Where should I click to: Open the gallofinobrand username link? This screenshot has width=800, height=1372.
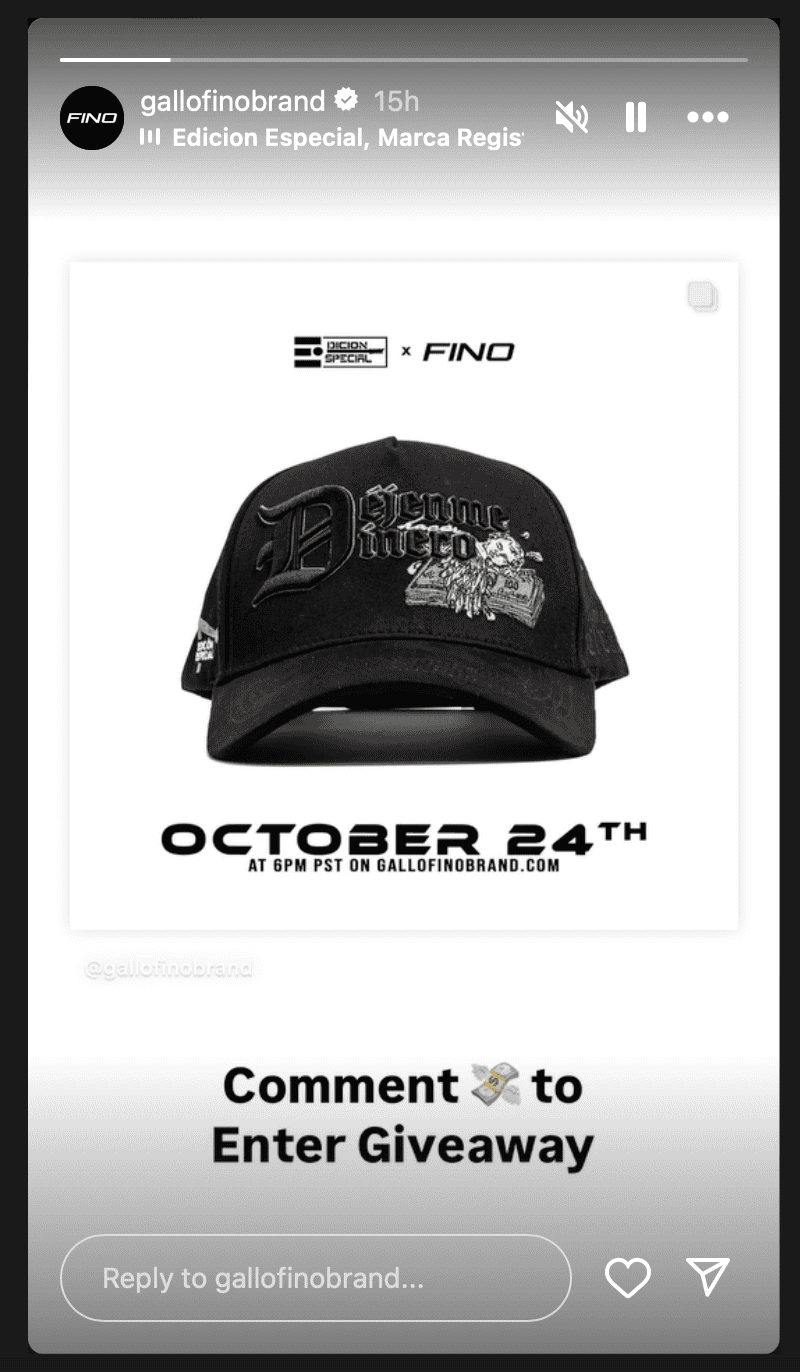coord(233,101)
